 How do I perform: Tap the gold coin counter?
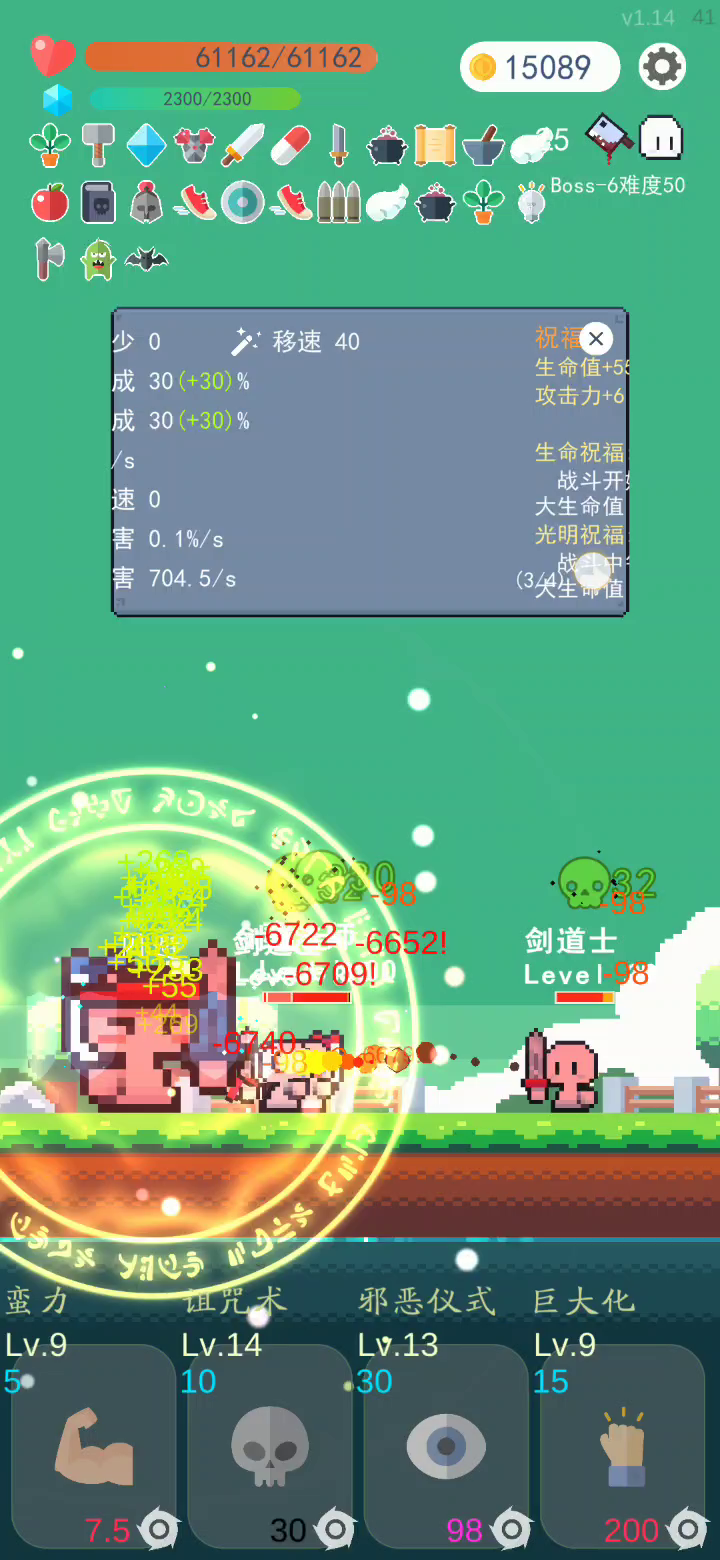tap(538, 67)
